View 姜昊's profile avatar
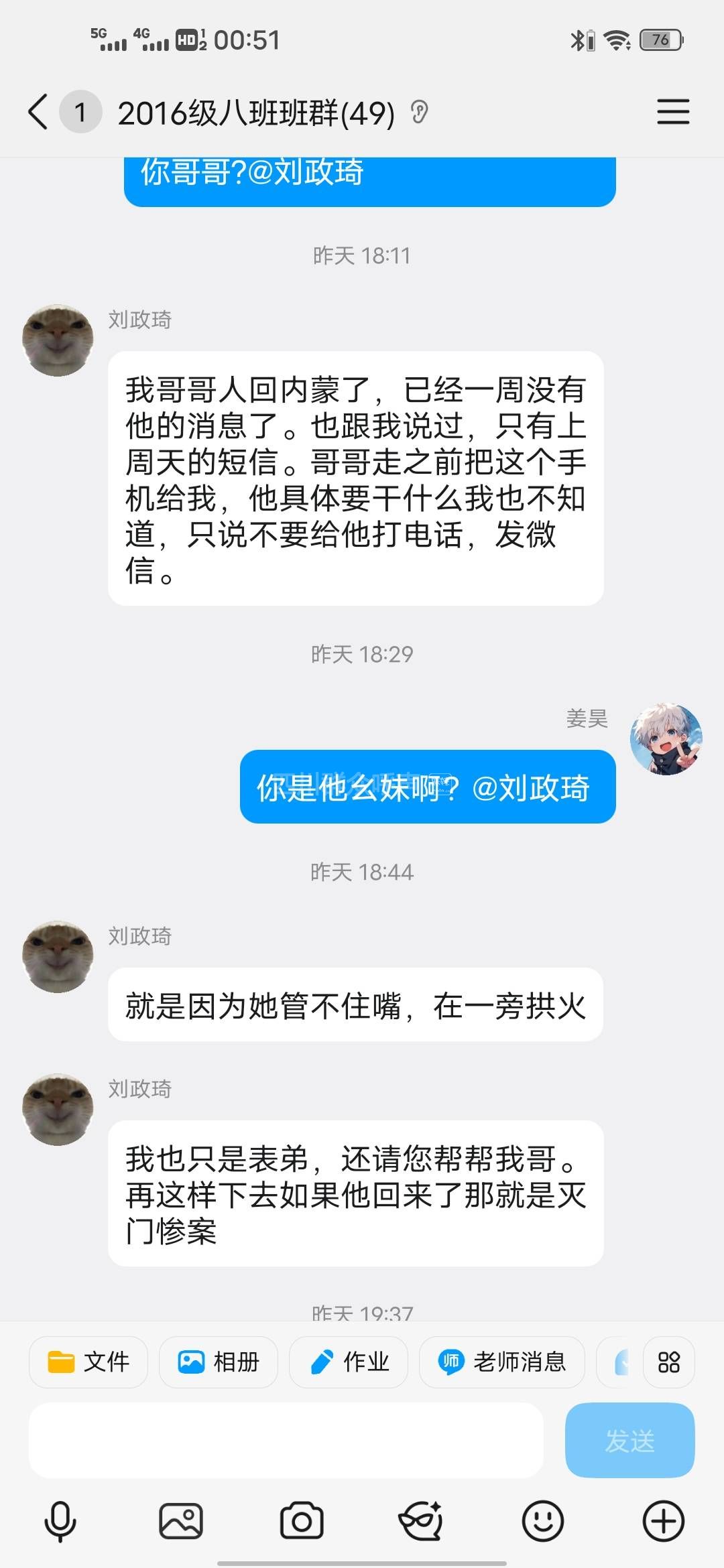Image resolution: width=724 pixels, height=1568 pixels. pyautogui.click(x=666, y=739)
